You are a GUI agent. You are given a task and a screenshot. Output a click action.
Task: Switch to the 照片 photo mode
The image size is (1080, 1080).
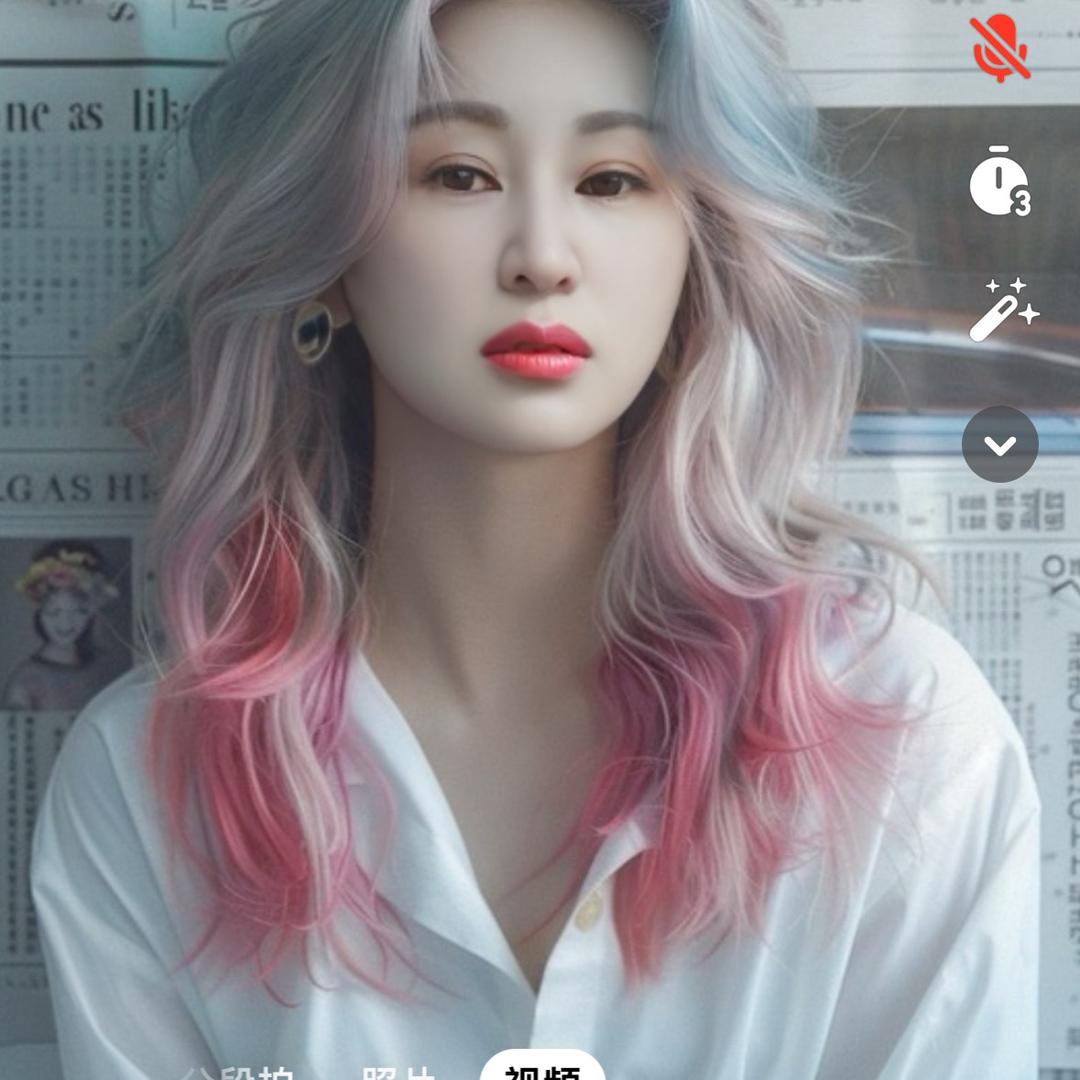click(x=398, y=1072)
